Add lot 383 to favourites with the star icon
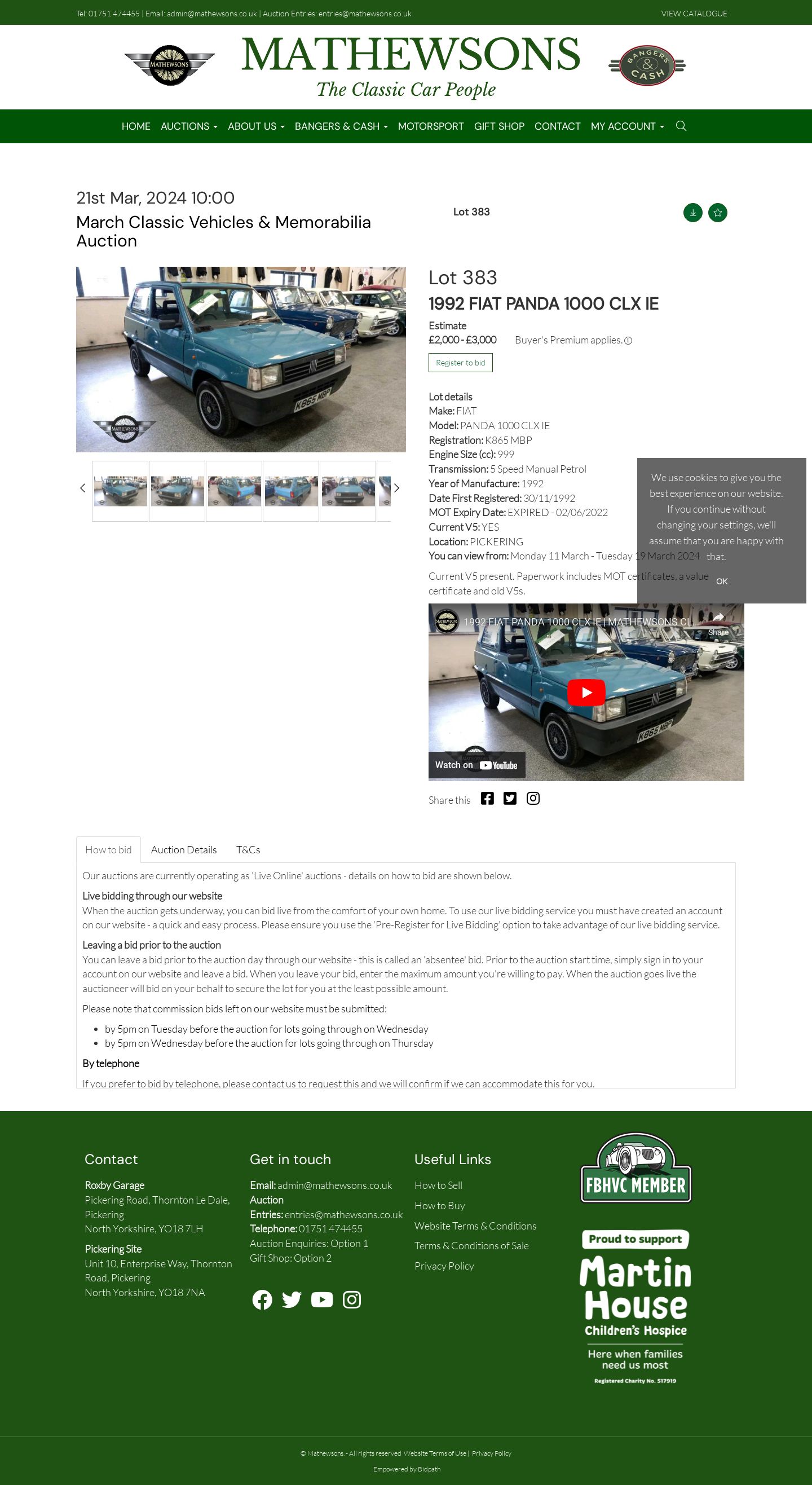 pos(717,213)
